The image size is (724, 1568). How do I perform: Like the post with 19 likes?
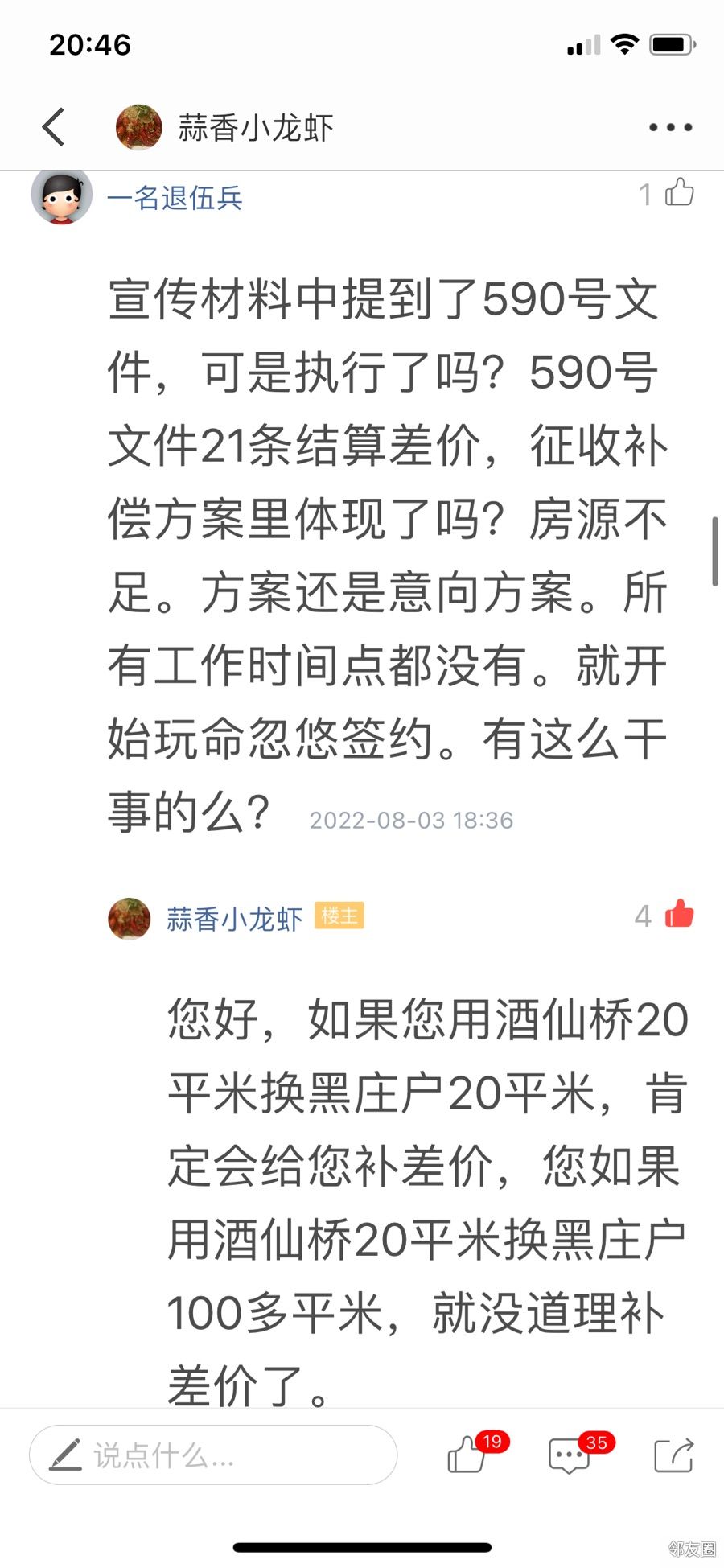(468, 1455)
